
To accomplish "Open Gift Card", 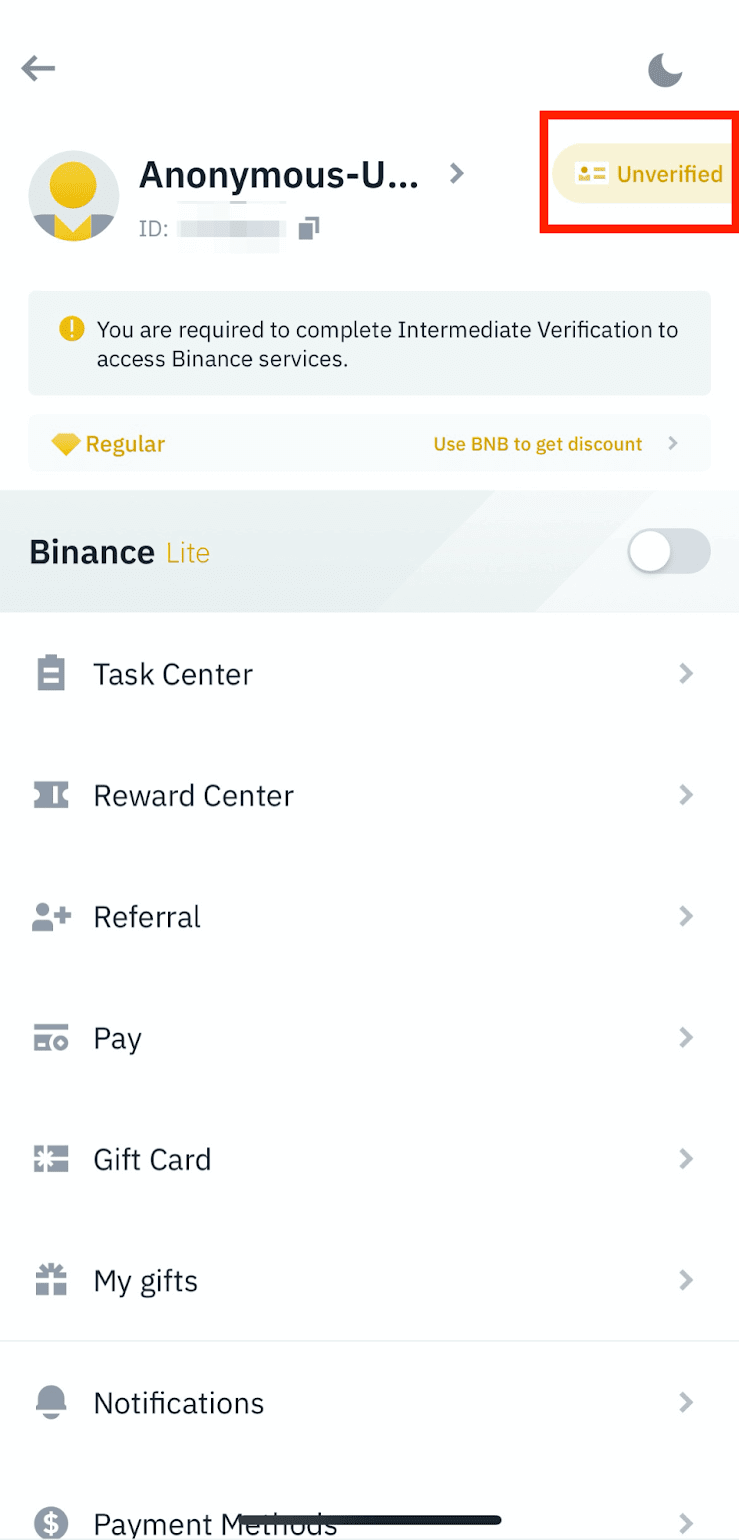I will (369, 1159).
